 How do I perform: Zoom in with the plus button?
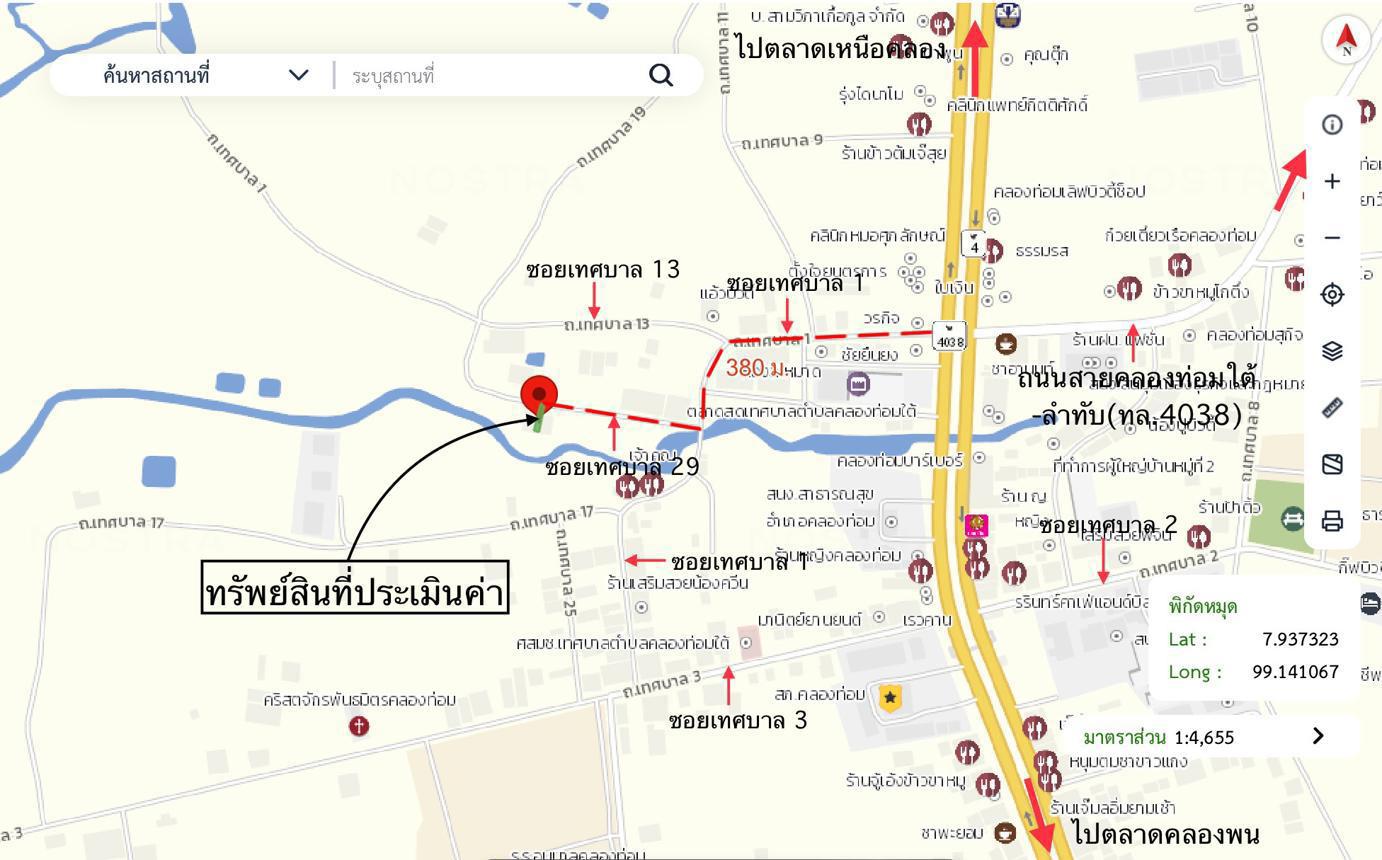point(1332,181)
